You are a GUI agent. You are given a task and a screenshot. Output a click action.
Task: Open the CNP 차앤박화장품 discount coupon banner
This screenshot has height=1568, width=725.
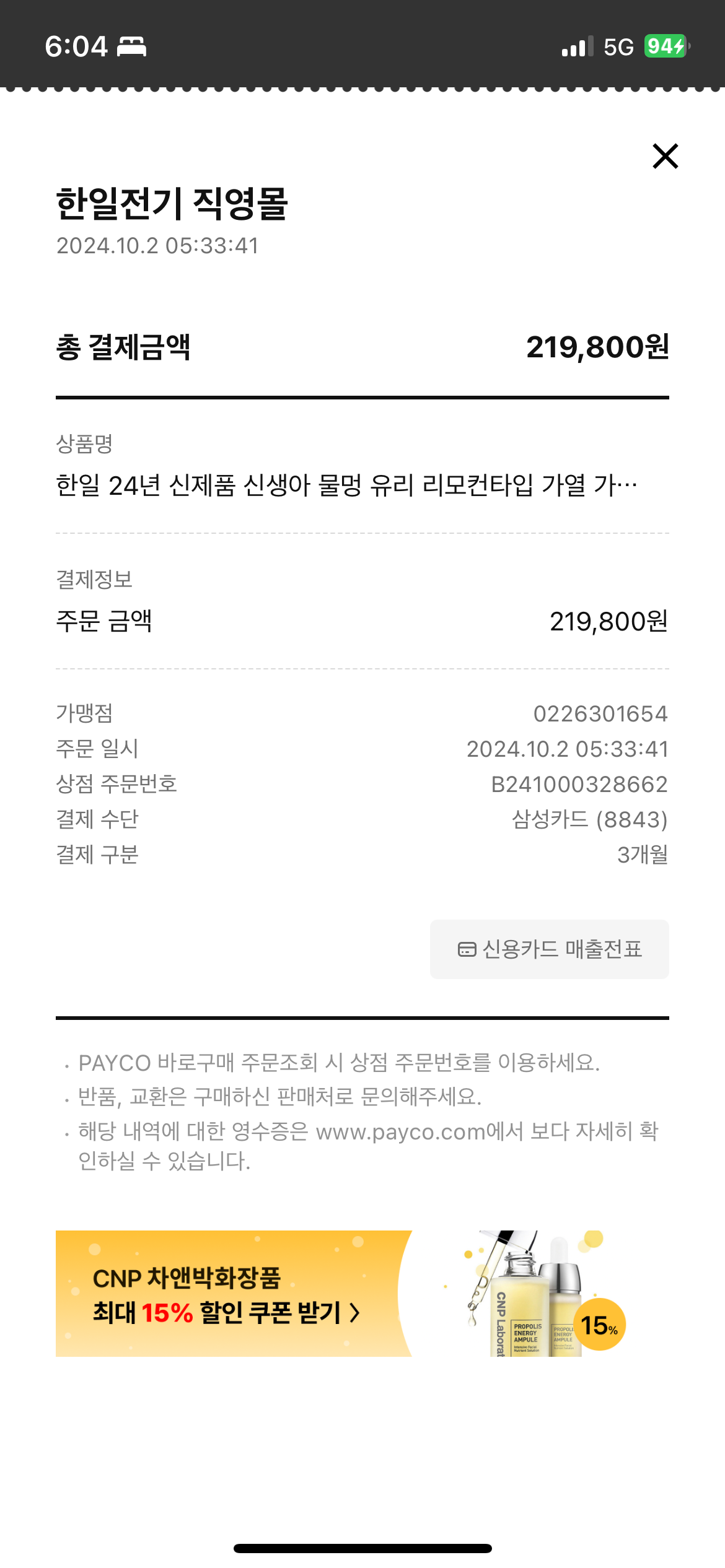pyautogui.click(x=362, y=1294)
